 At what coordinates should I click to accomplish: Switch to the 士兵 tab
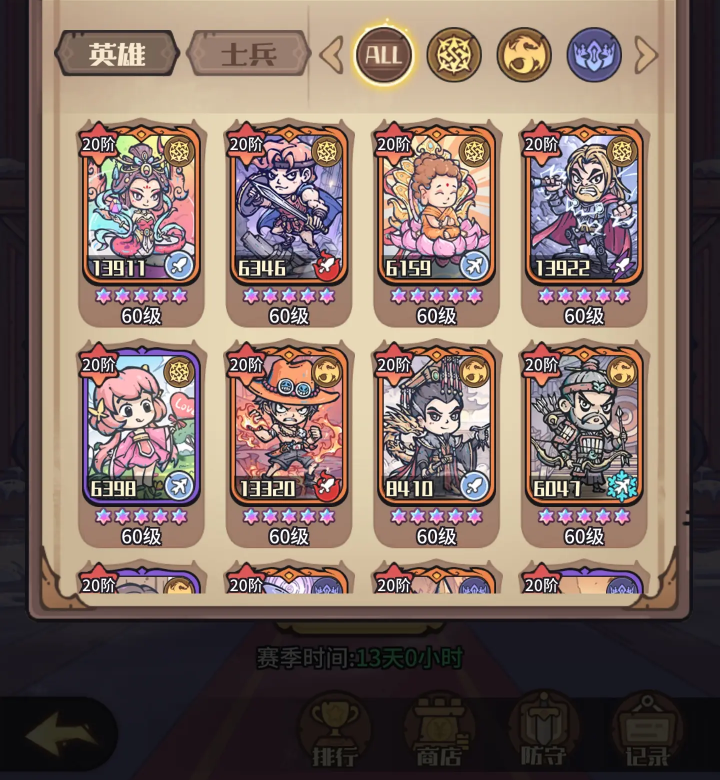(248, 54)
